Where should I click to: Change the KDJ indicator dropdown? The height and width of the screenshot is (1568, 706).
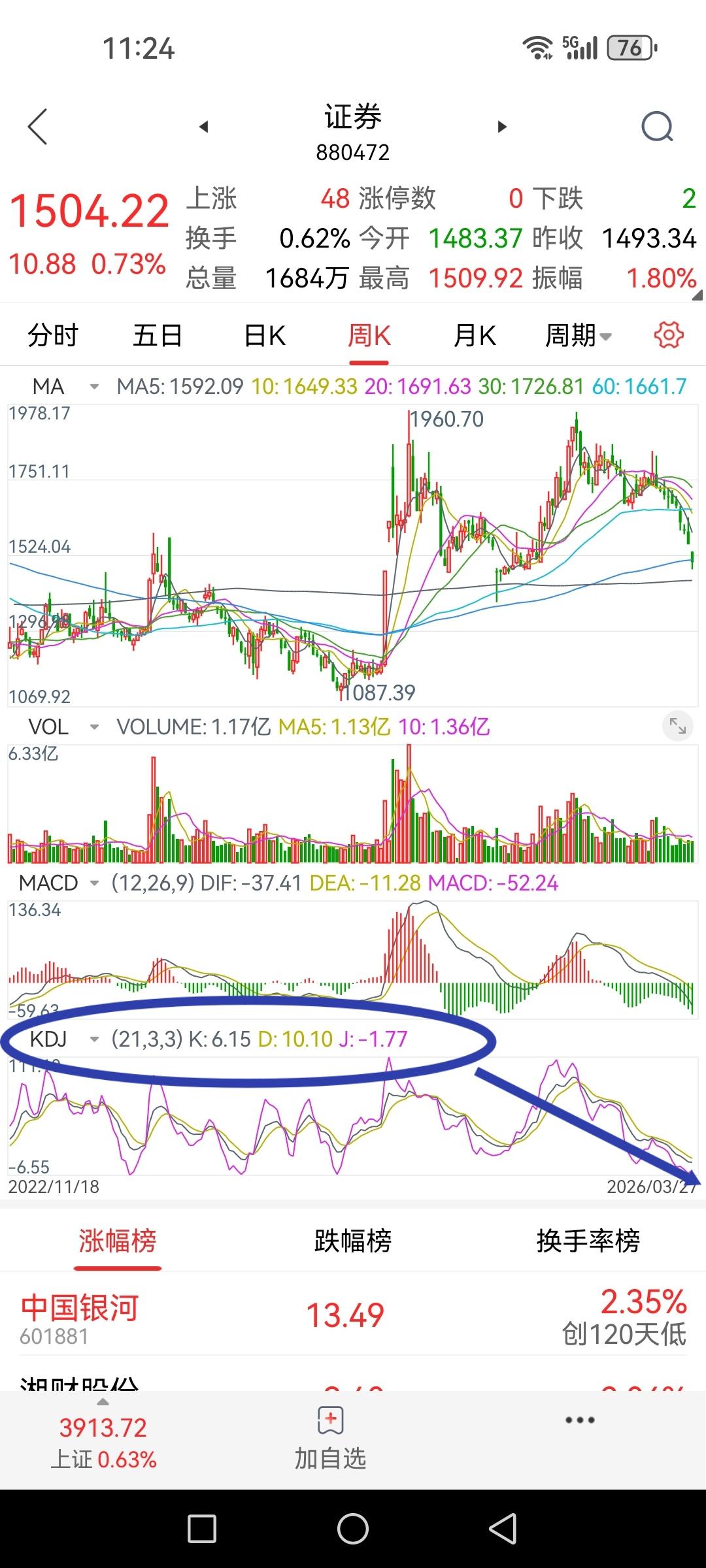[x=93, y=1039]
